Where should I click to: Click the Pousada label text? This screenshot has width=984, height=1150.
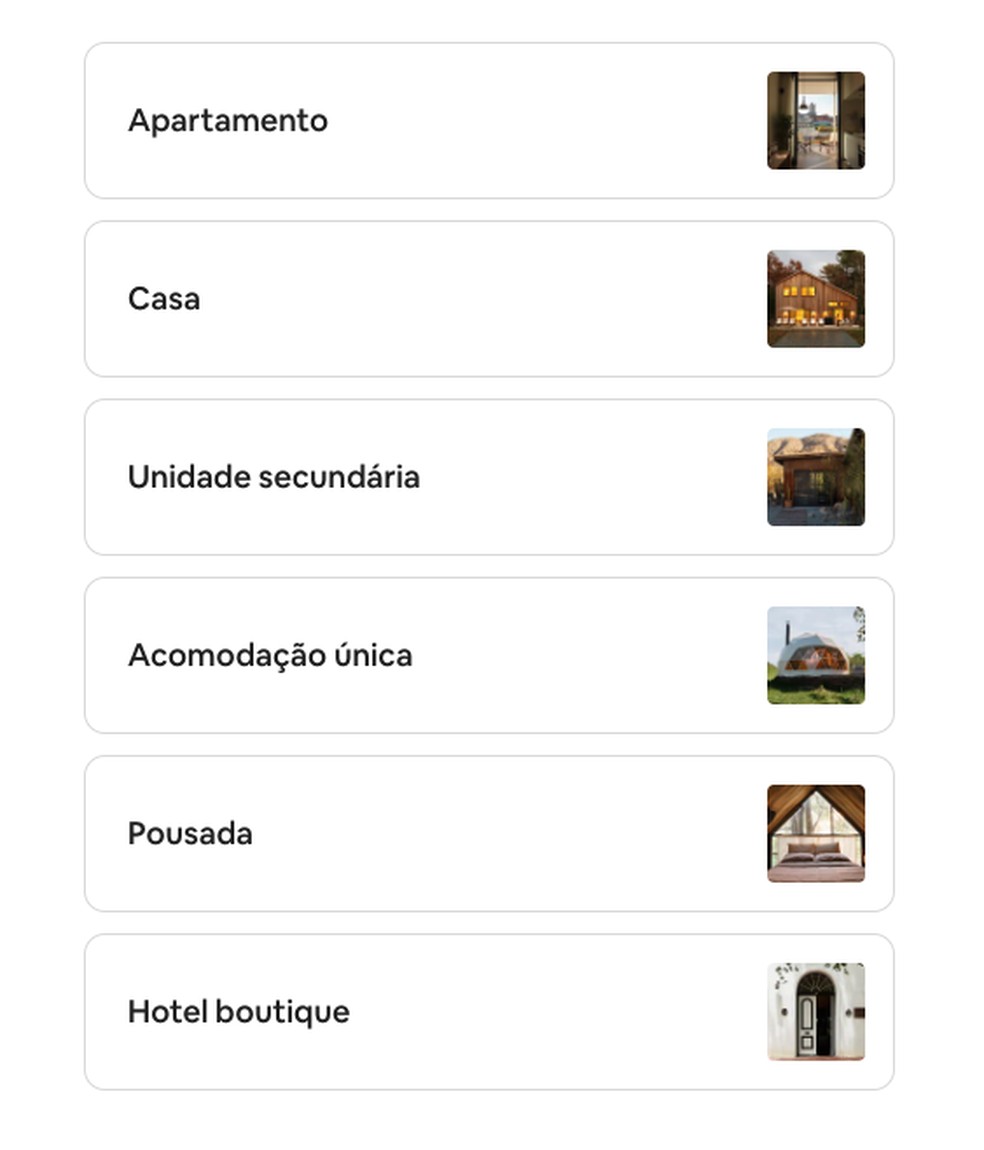[x=190, y=833]
